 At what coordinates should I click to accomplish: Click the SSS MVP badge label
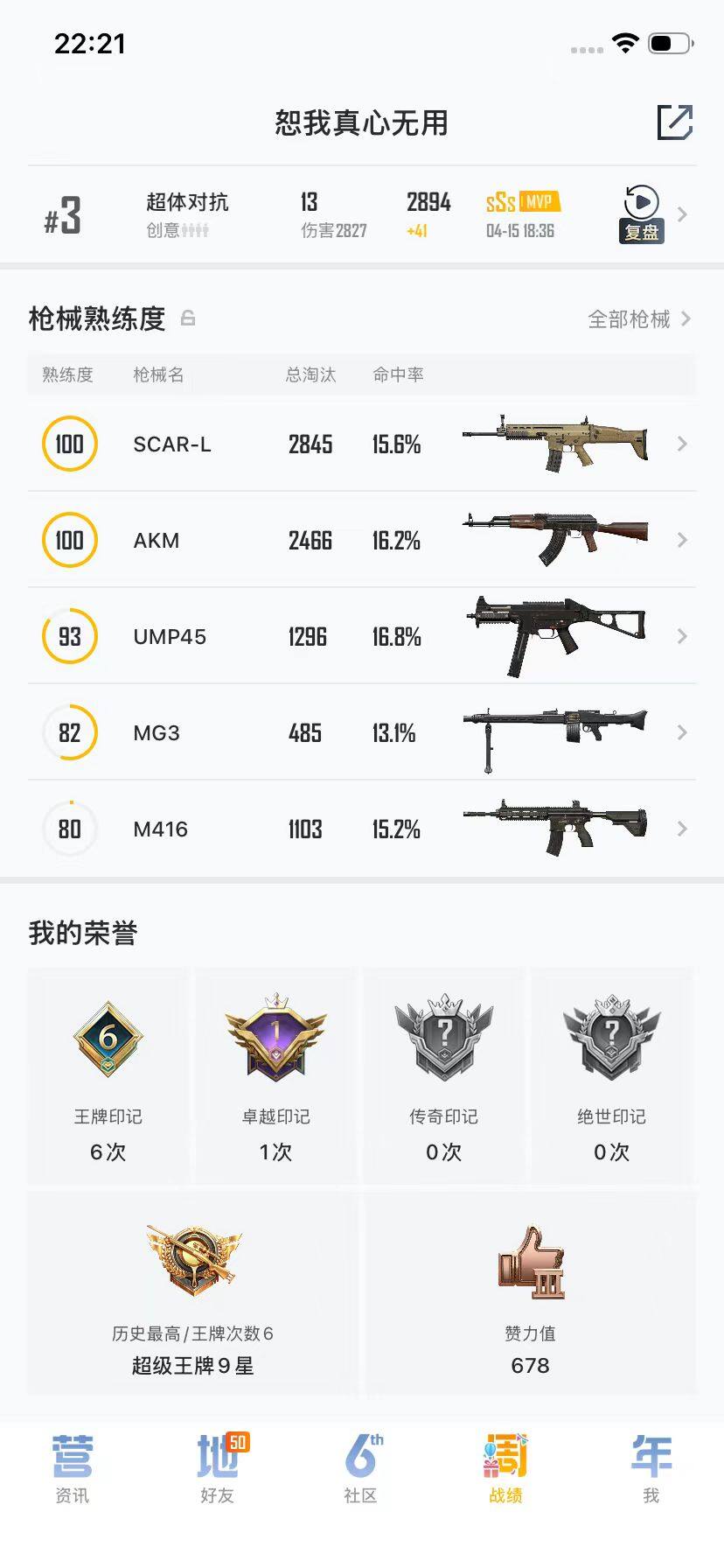pyautogui.click(x=521, y=201)
